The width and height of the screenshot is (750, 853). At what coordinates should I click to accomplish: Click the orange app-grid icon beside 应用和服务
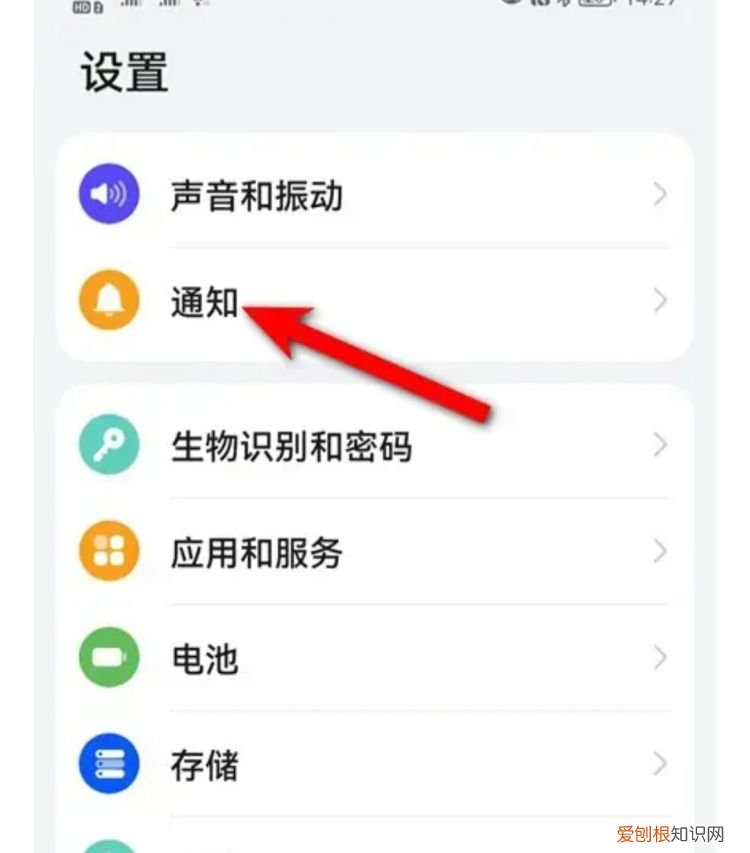108,550
